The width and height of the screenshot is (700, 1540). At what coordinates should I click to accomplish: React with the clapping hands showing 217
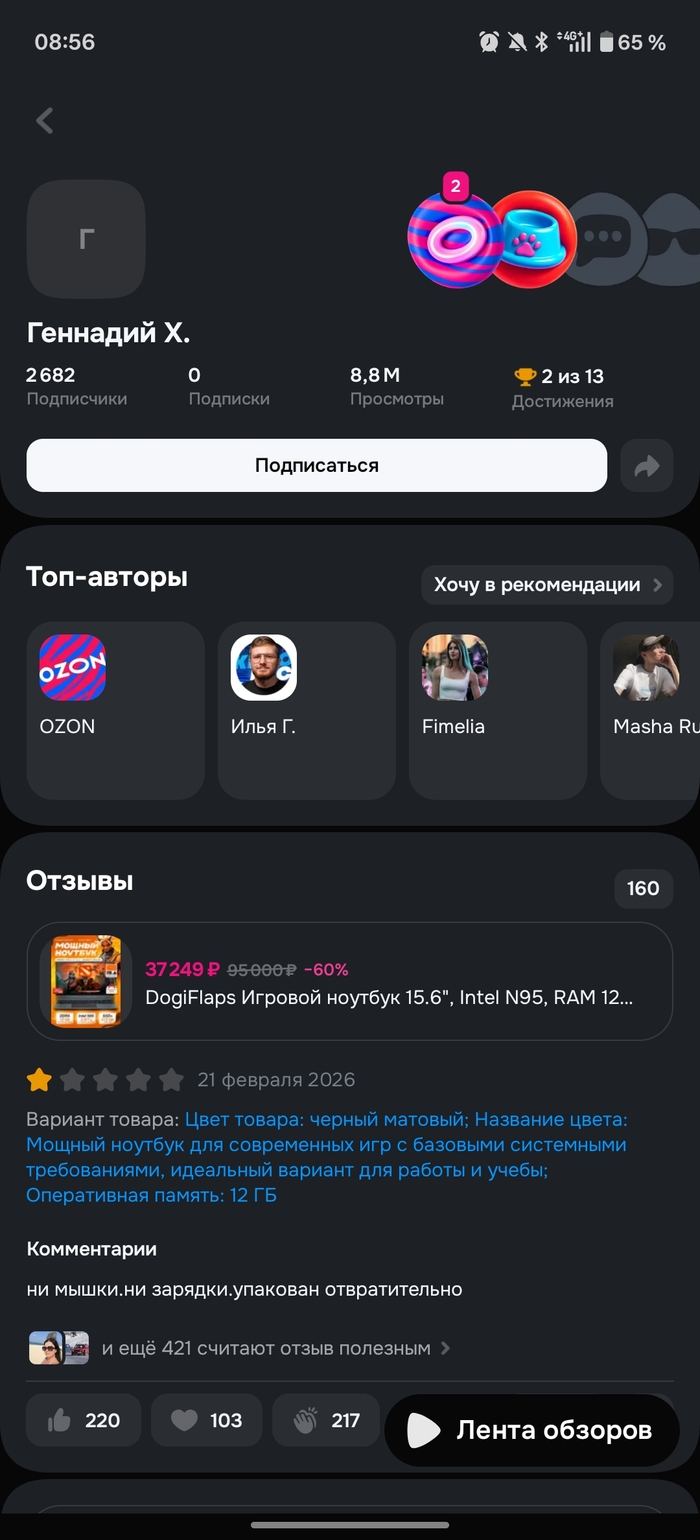(326, 1420)
